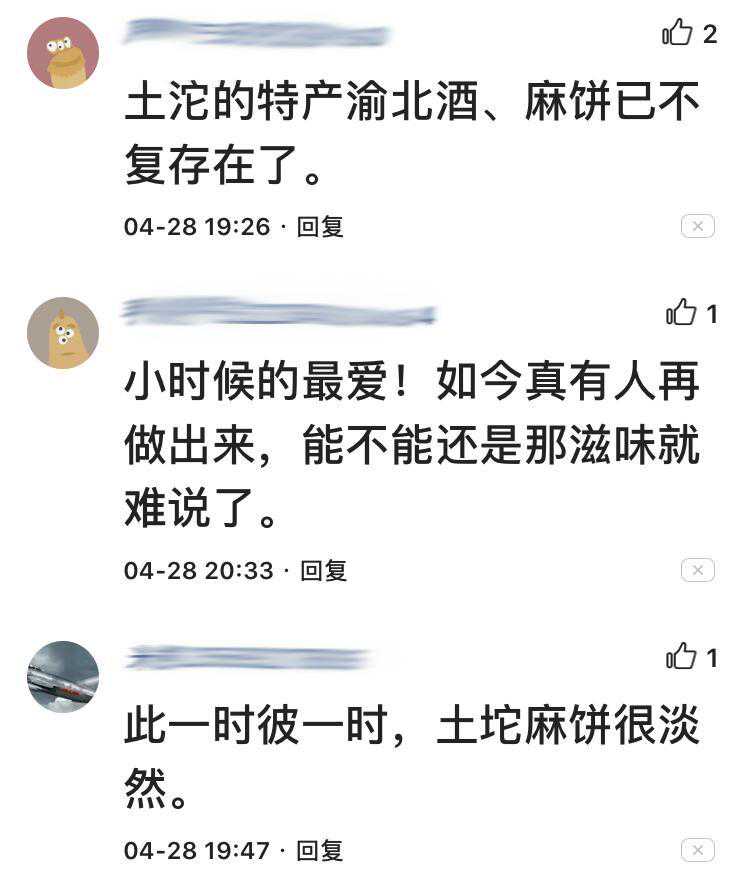This screenshot has width=737, height=891.
Task: Open avatar of the 小时候的最爱 commenter
Action: tap(63, 333)
